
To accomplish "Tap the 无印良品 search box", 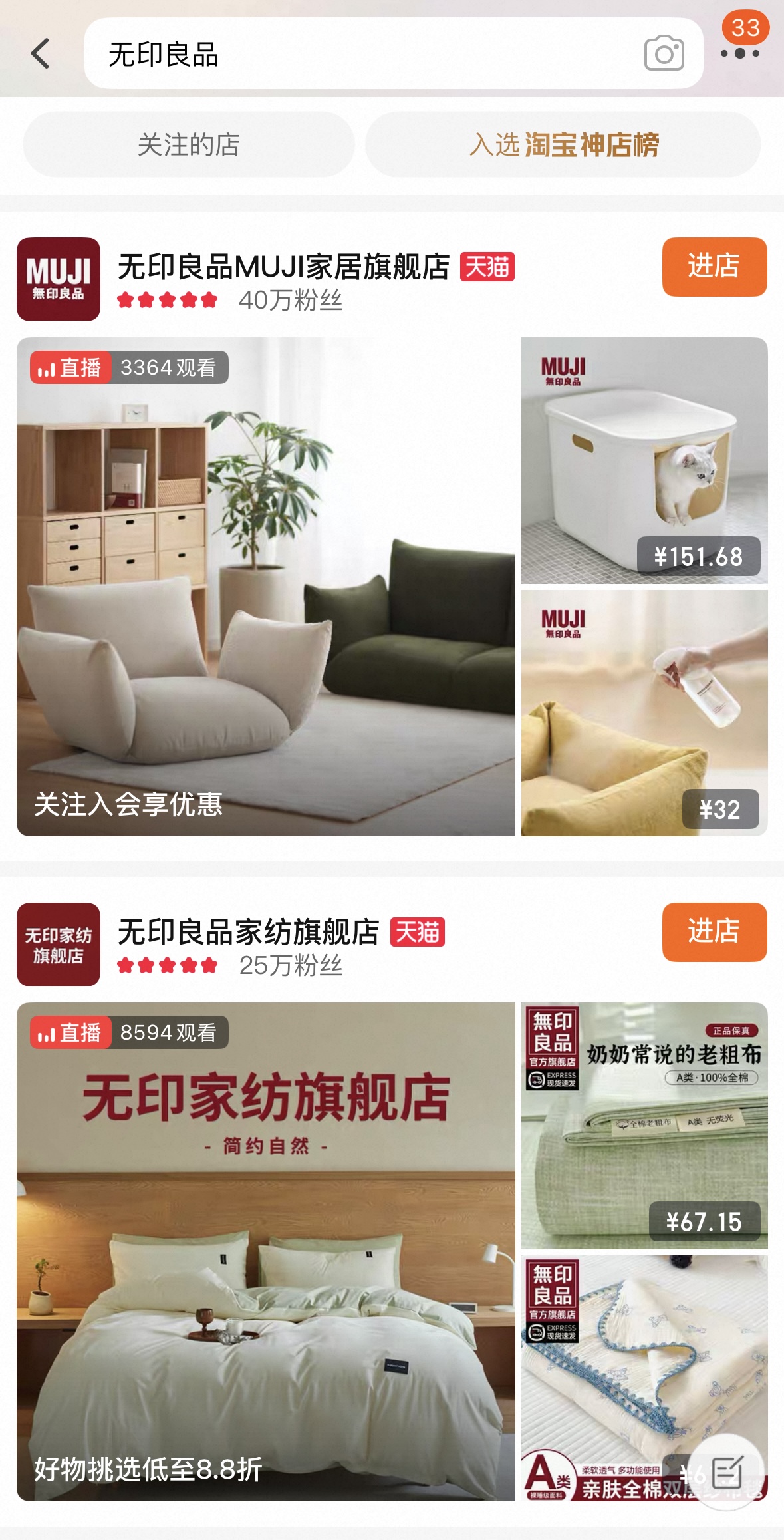I will pos(359,53).
